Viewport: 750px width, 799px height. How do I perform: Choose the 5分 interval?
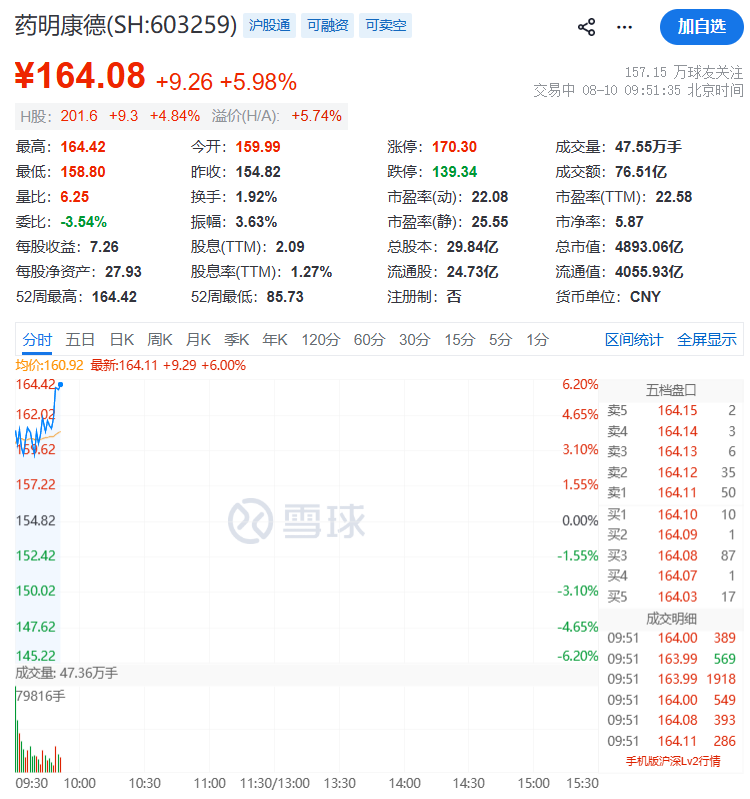pyautogui.click(x=500, y=339)
